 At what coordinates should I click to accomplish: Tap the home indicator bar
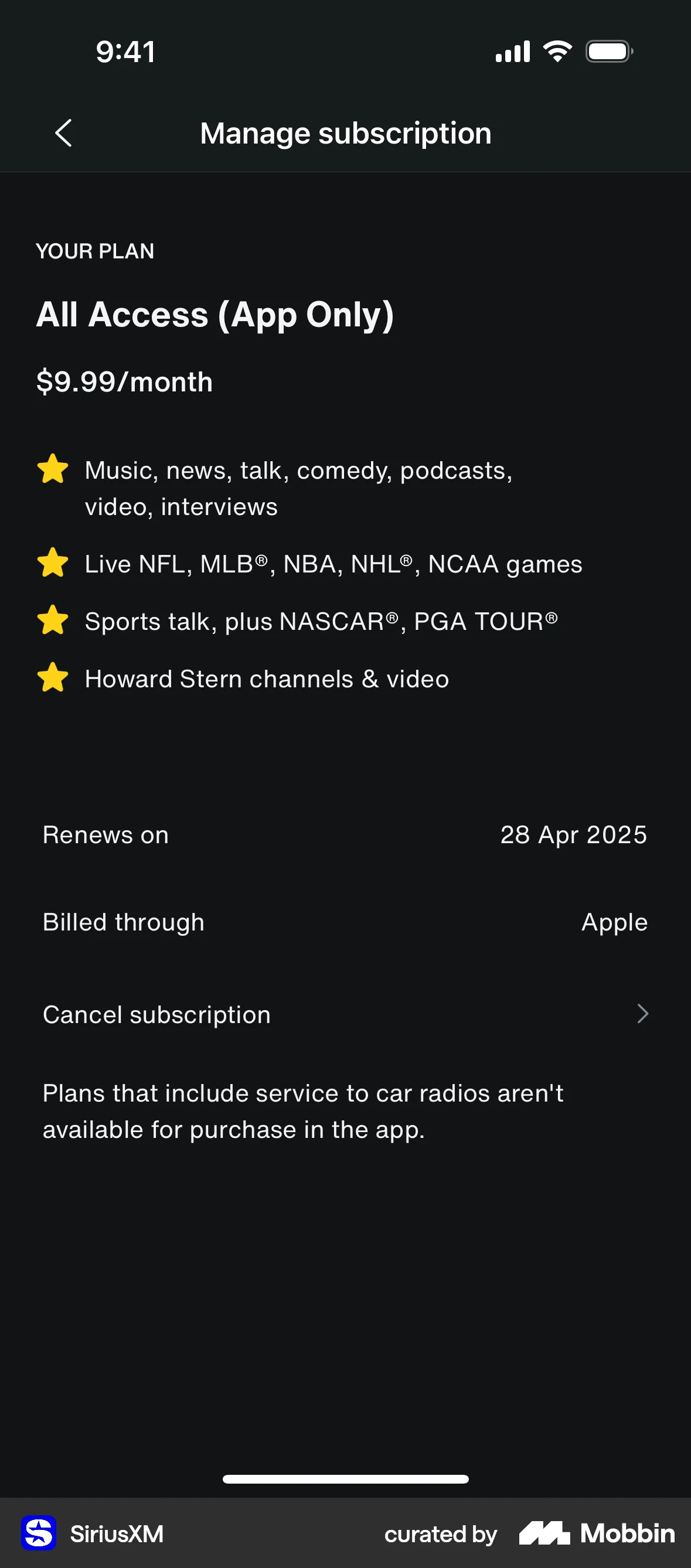[345, 1480]
